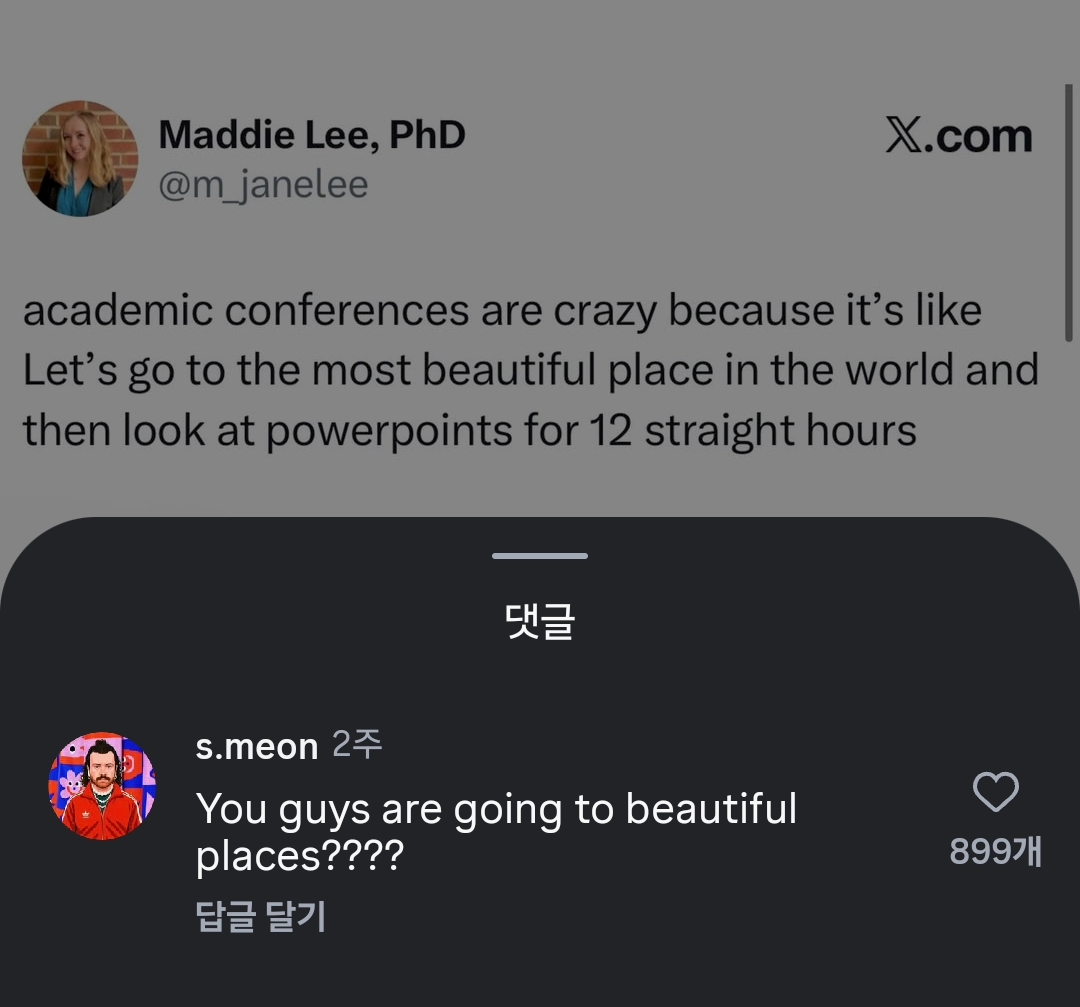1080x1007 pixels.
Task: Tap 답글 달기 to reply to s.meon
Action: pyautogui.click(x=261, y=915)
